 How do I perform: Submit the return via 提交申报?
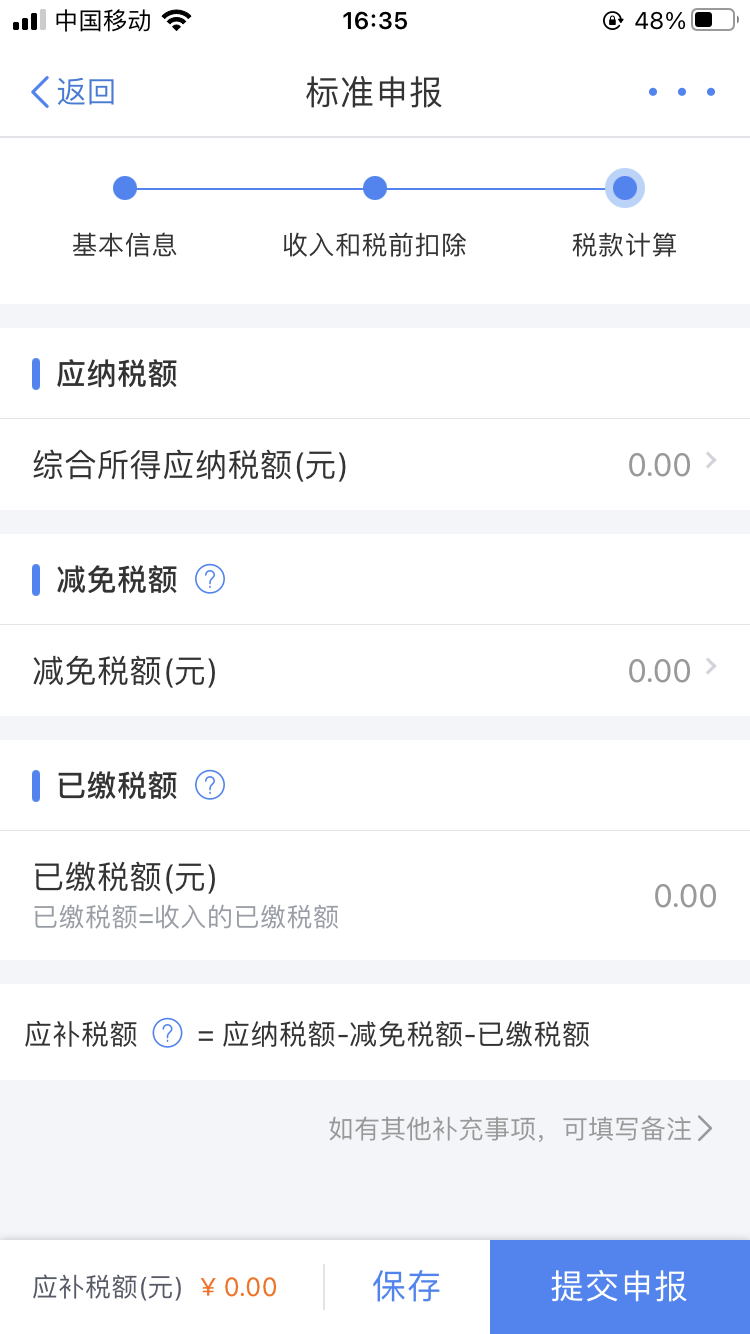tap(620, 1287)
